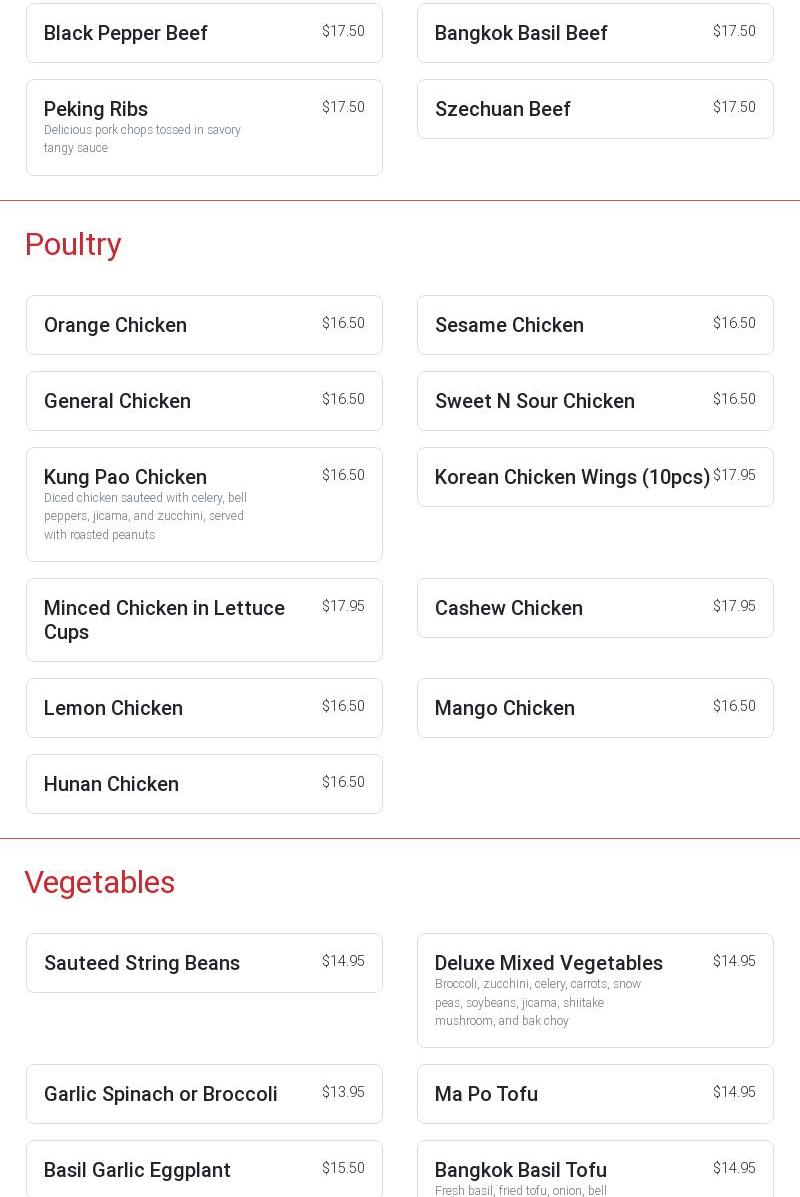Open the Black Pepper Beef item

pos(204,33)
